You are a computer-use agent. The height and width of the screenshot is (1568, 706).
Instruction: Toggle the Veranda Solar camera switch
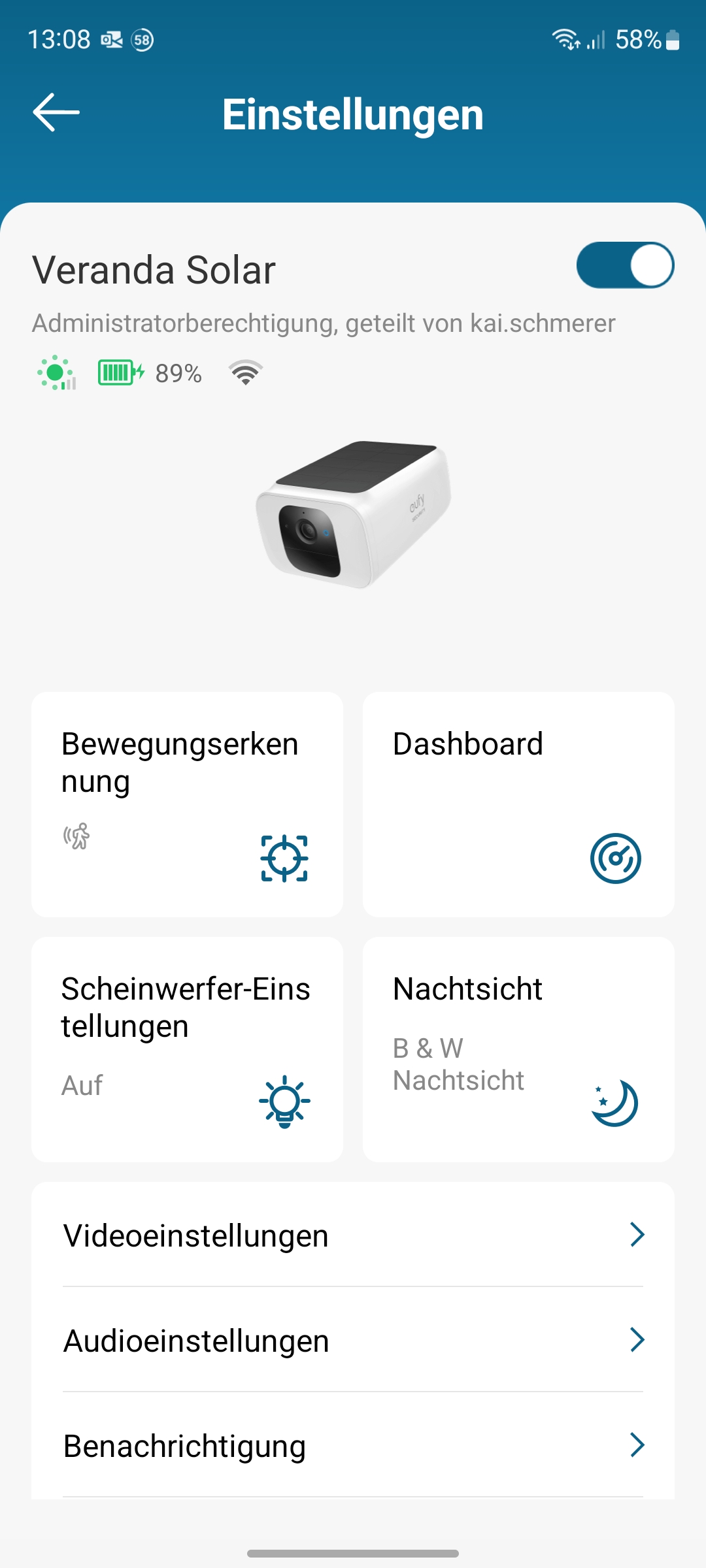click(x=624, y=265)
